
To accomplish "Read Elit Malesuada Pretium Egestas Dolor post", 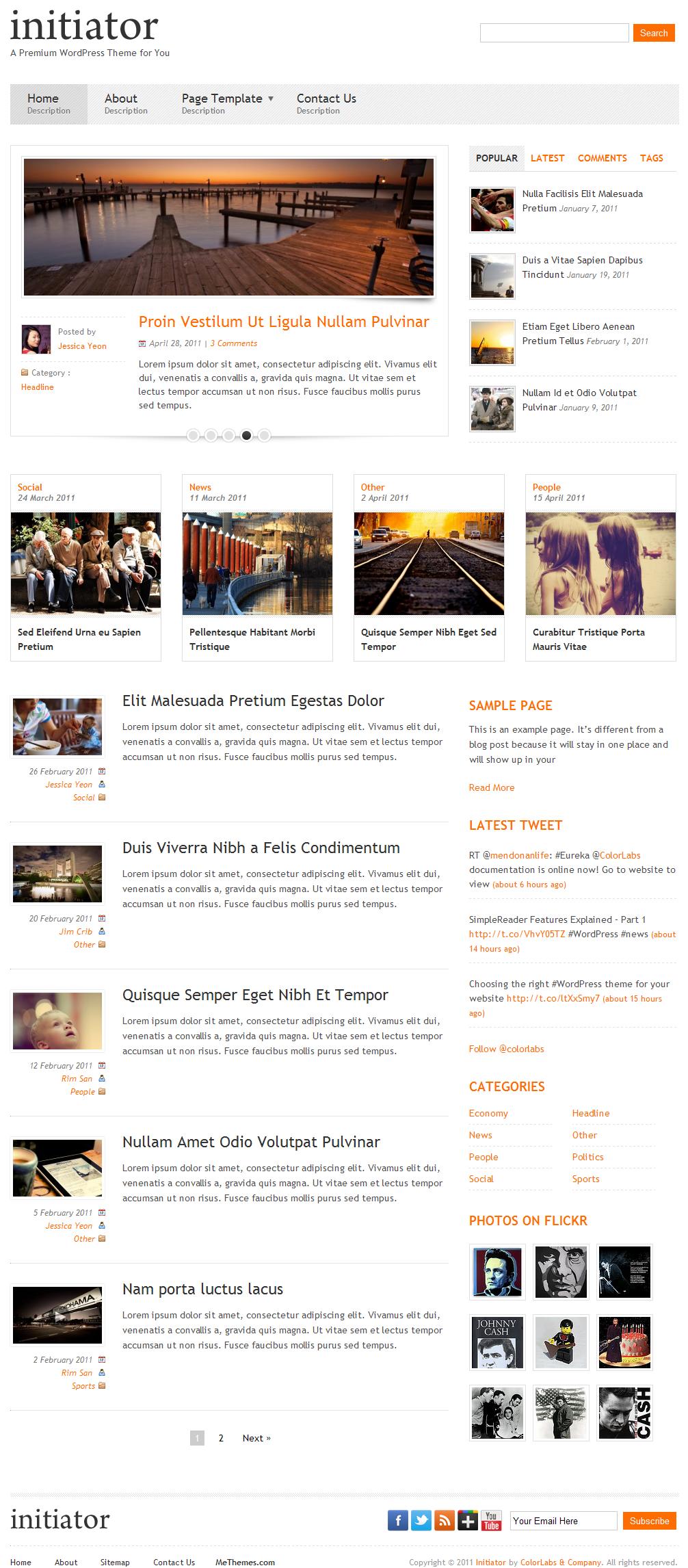I will point(253,701).
